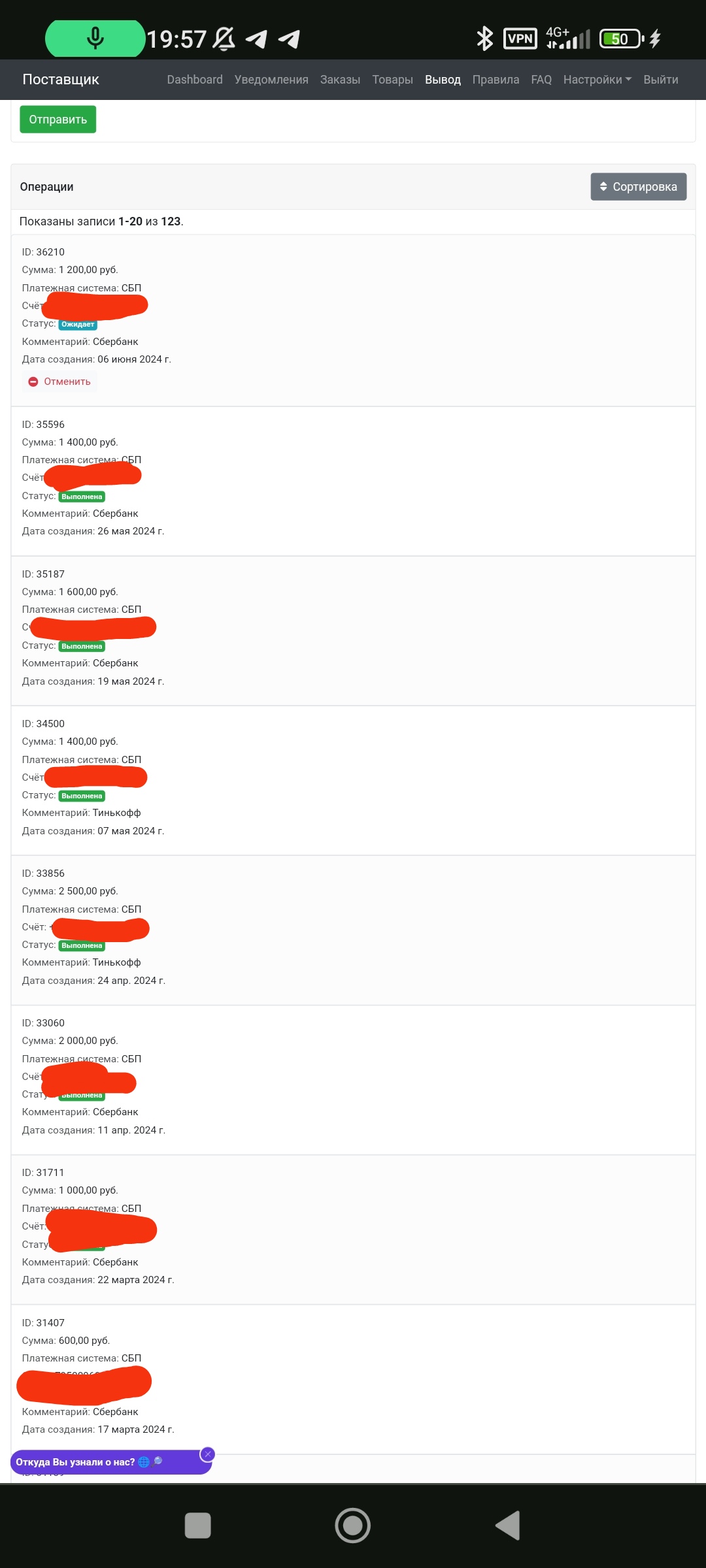Dismiss the survey banner
The image size is (706, 1568).
[208, 1454]
